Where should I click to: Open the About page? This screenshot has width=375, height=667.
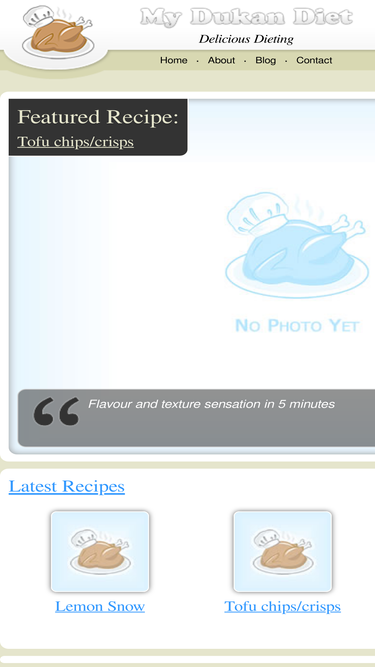[221, 60]
